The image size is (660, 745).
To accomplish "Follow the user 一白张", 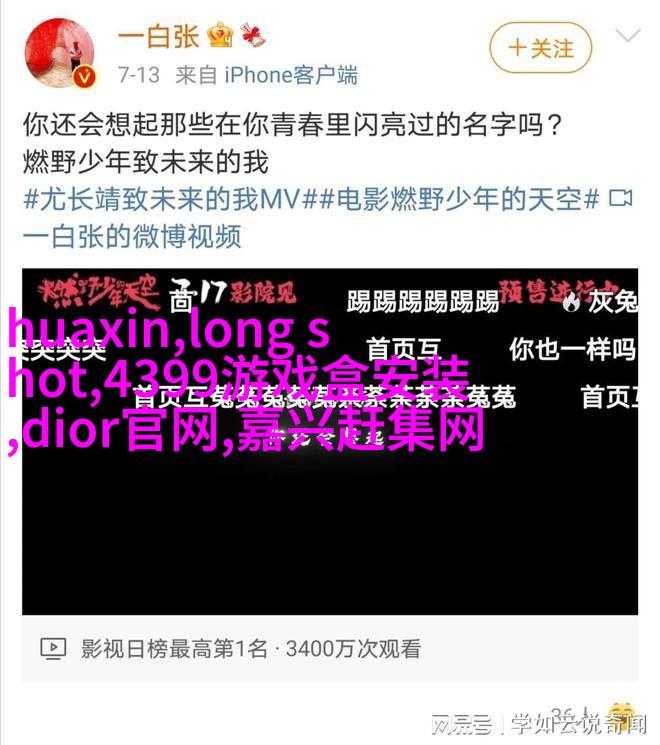I will coord(541,47).
